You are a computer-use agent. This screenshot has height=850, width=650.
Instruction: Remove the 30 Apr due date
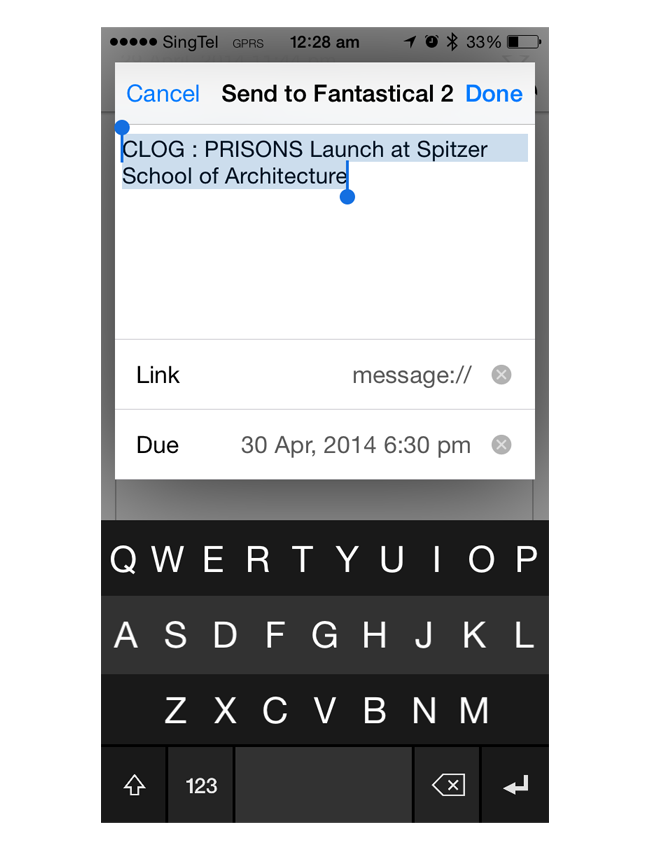point(502,445)
